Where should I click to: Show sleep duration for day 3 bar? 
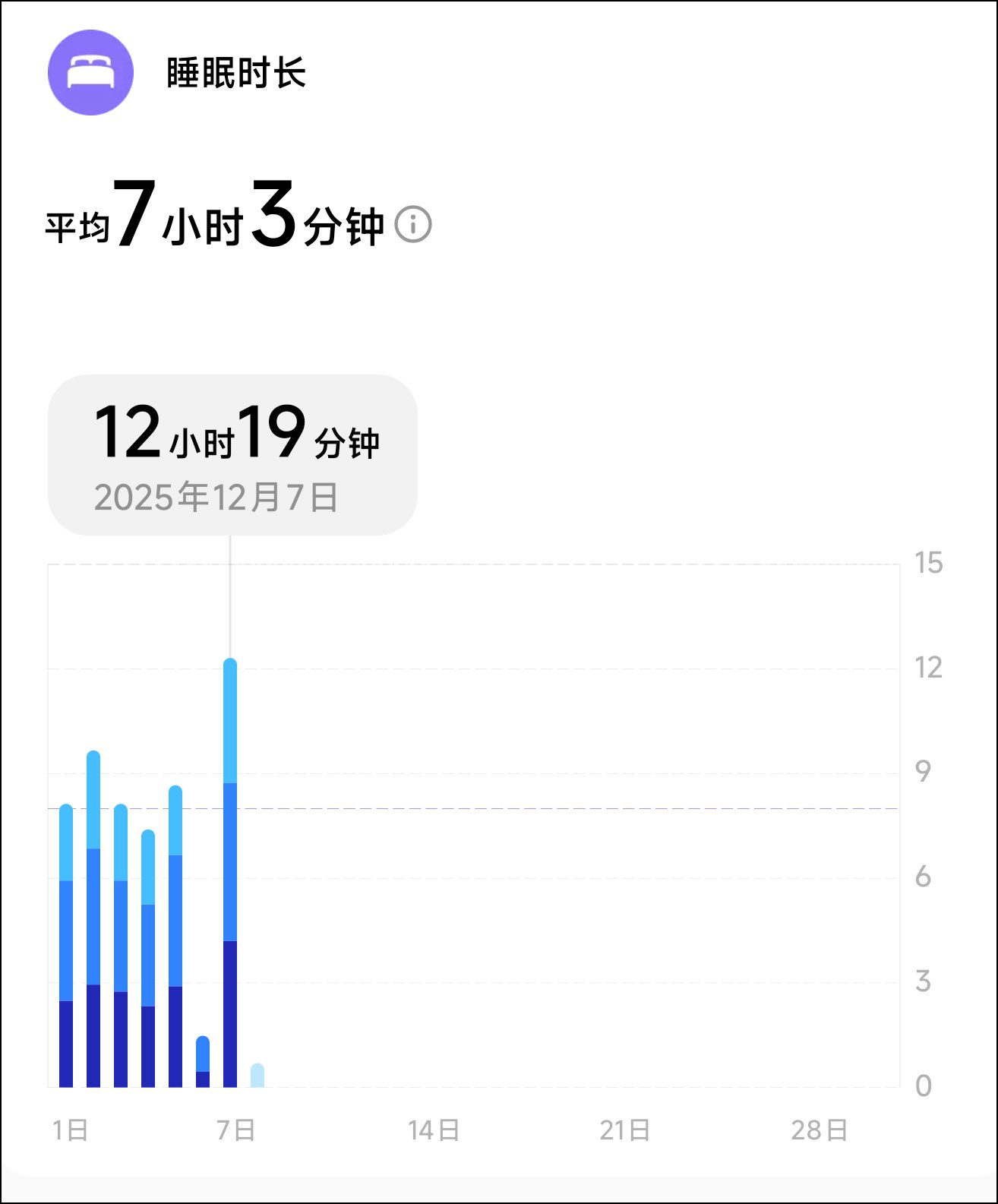pyautogui.click(x=121, y=946)
